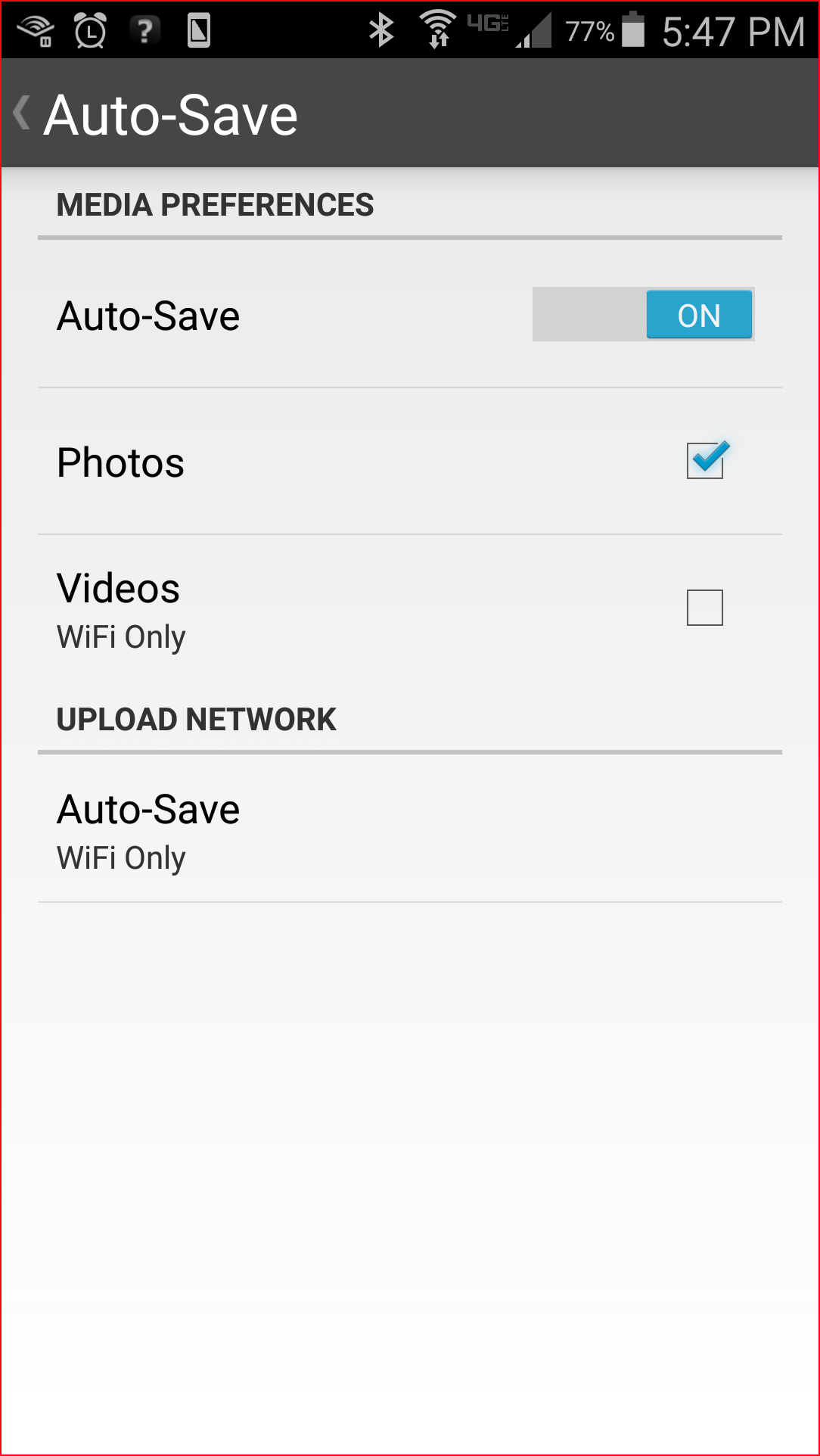Tap the UPLOAD NETWORK section header
Image resolution: width=820 pixels, height=1456 pixels.
pos(196,718)
